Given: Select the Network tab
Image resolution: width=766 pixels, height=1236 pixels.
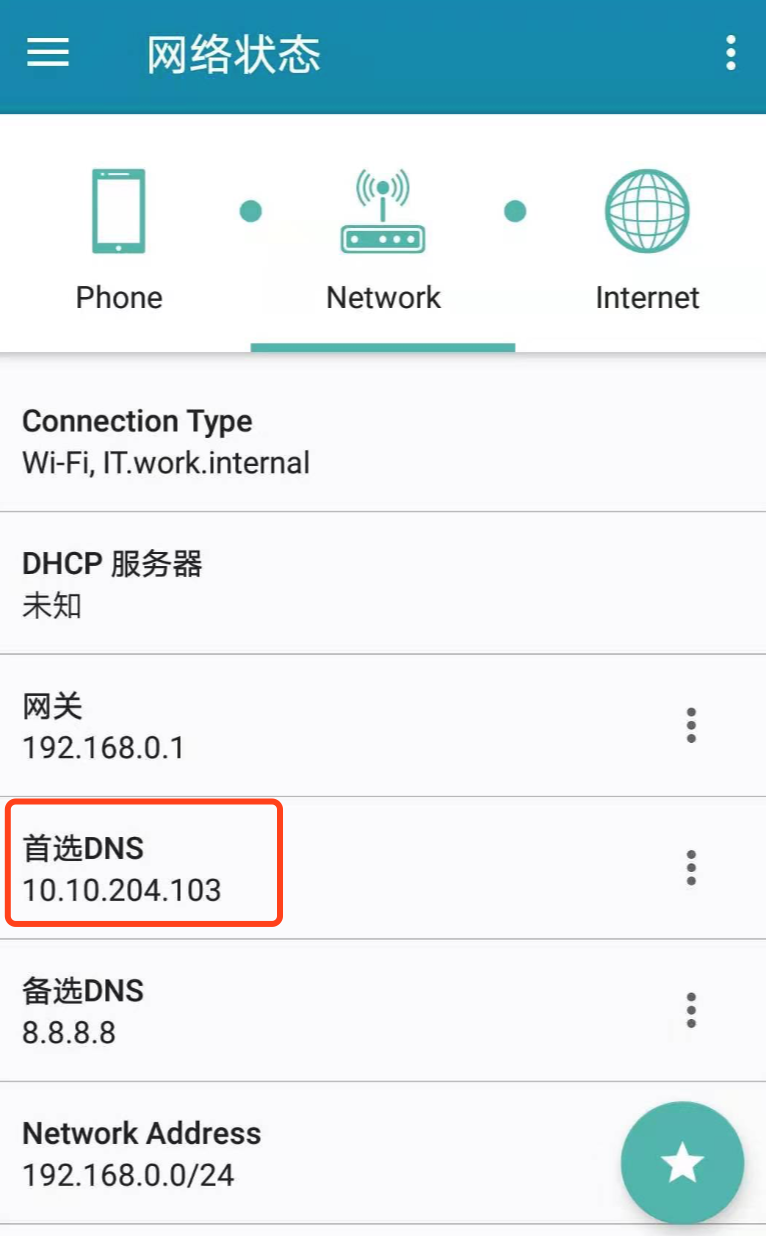Looking at the screenshot, I should point(383,241).
